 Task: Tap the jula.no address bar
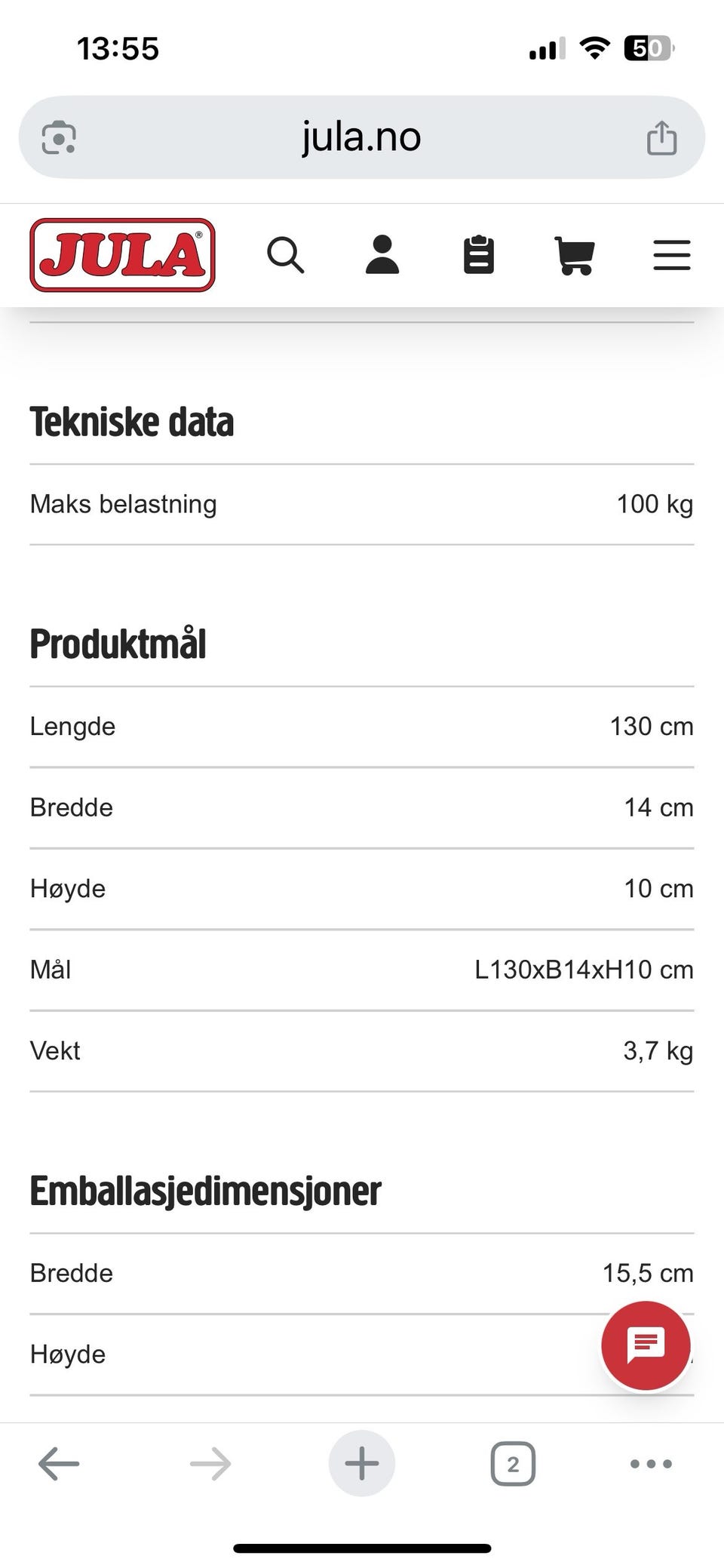(x=362, y=137)
